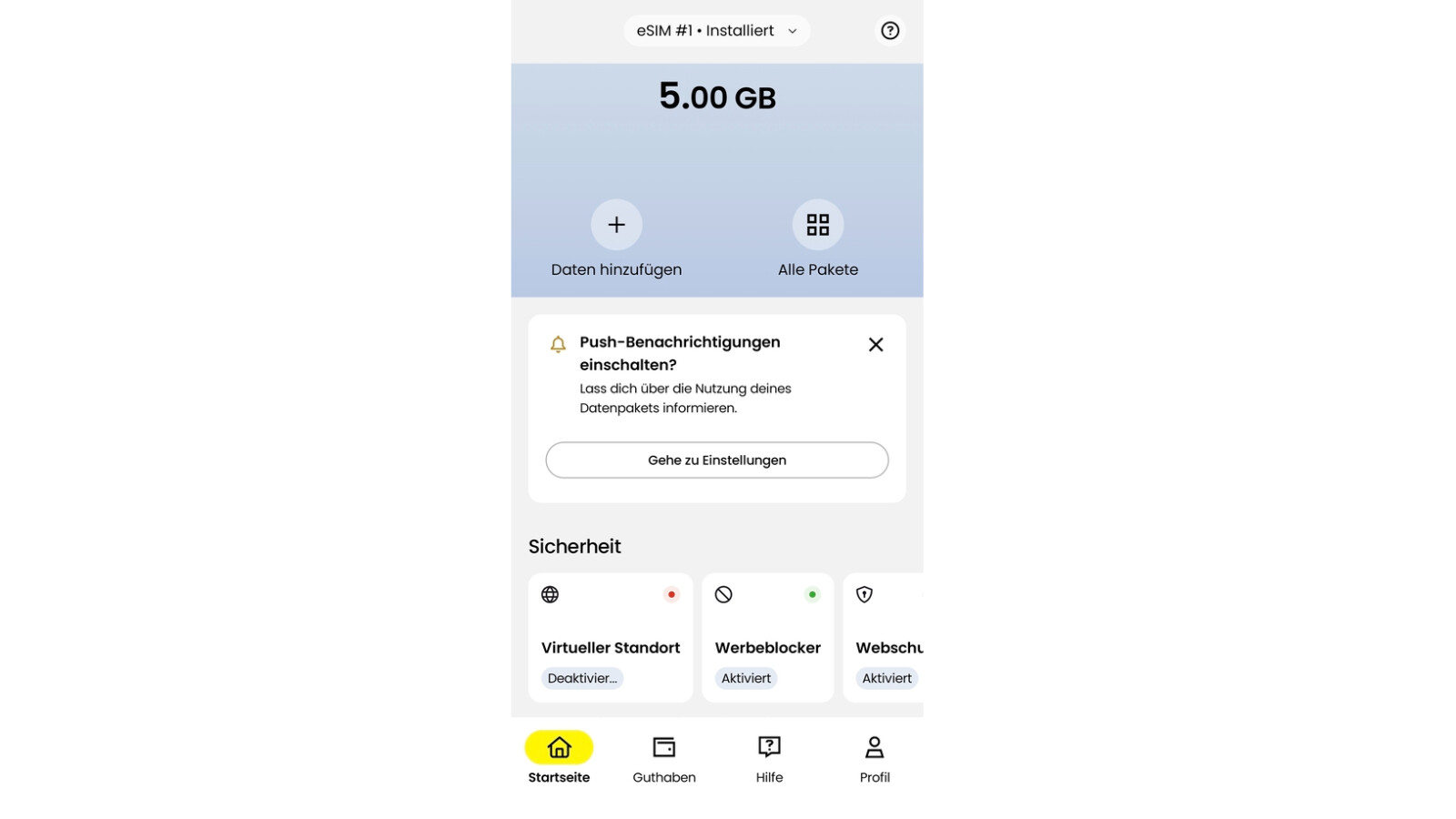The width and height of the screenshot is (1456, 819).
Task: Open the help question mark icon
Action: pyautogui.click(x=889, y=31)
